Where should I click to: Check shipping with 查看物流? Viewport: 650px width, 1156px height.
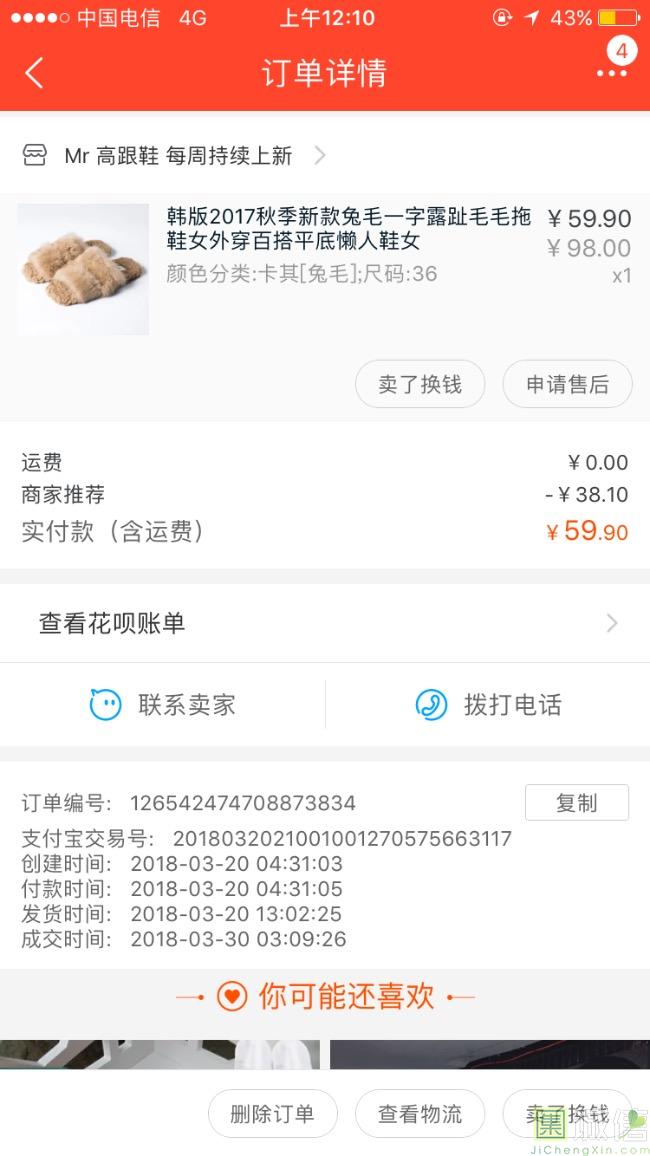point(420,1114)
